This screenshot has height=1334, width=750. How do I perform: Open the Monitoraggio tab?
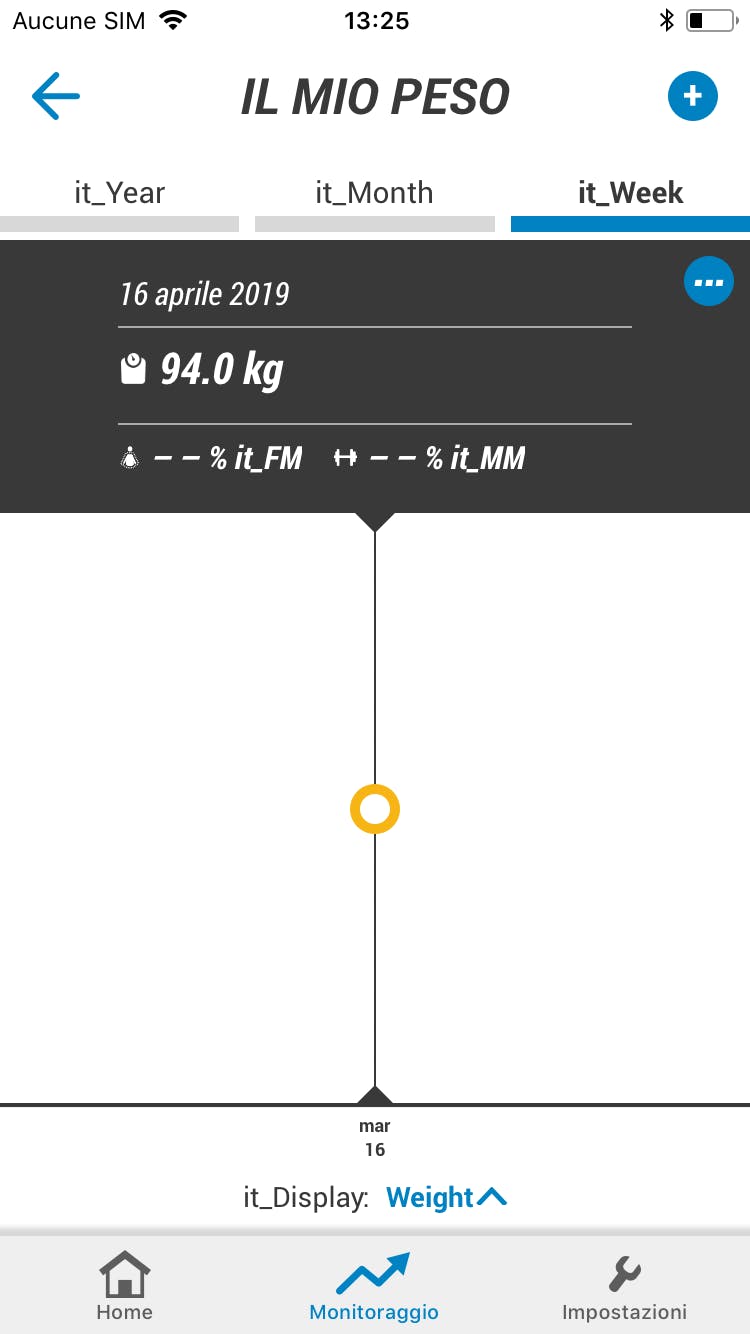[374, 1286]
